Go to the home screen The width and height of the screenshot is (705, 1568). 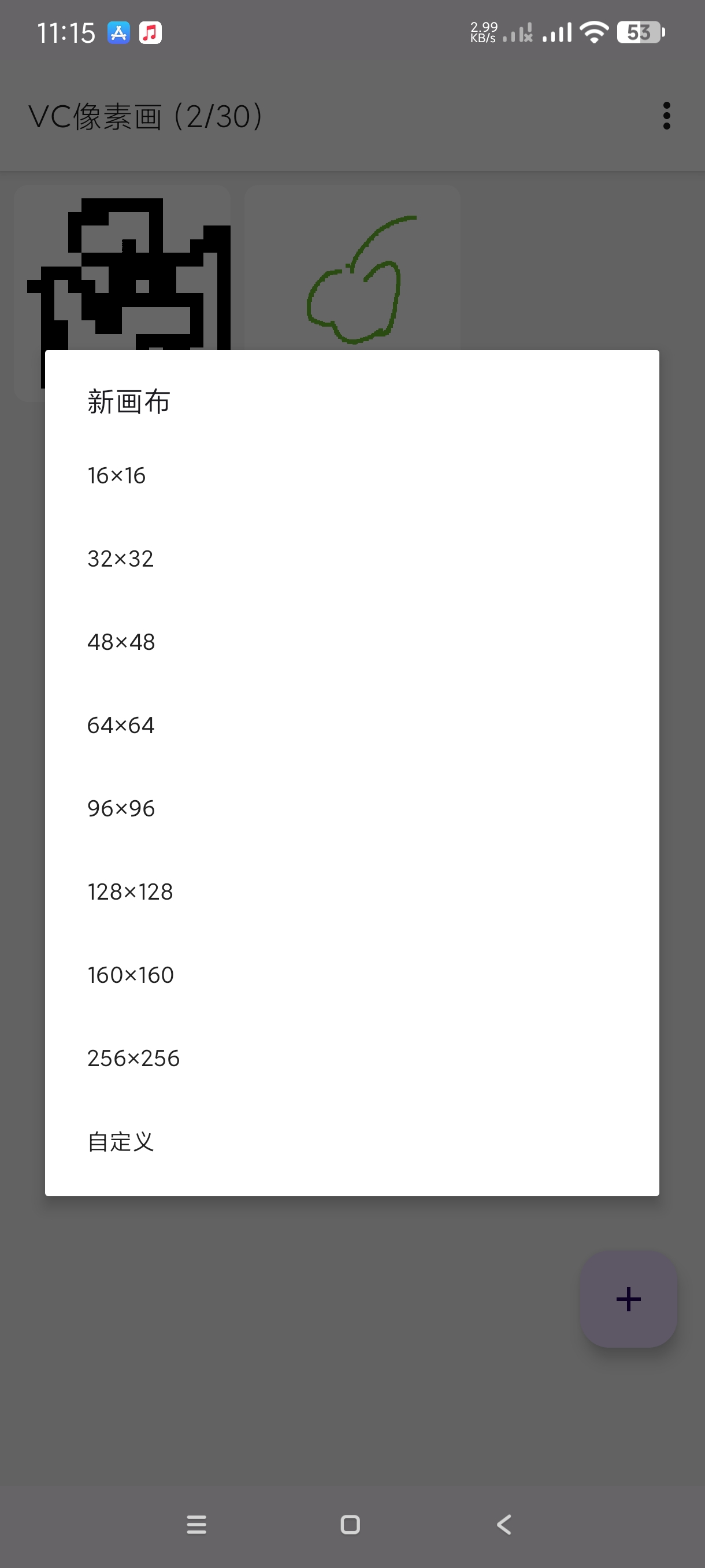[x=350, y=1524]
